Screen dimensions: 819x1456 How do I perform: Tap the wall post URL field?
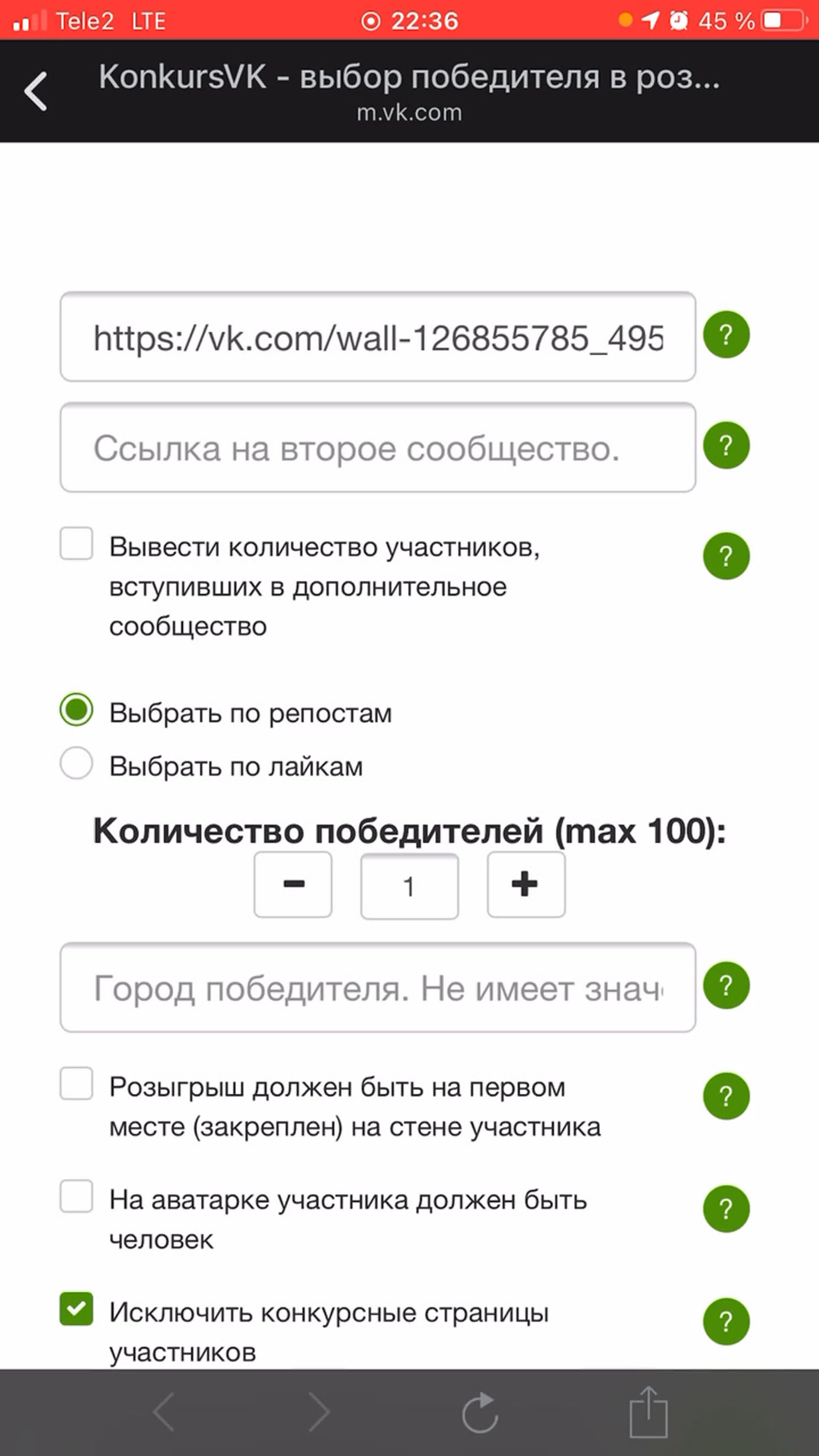click(378, 337)
